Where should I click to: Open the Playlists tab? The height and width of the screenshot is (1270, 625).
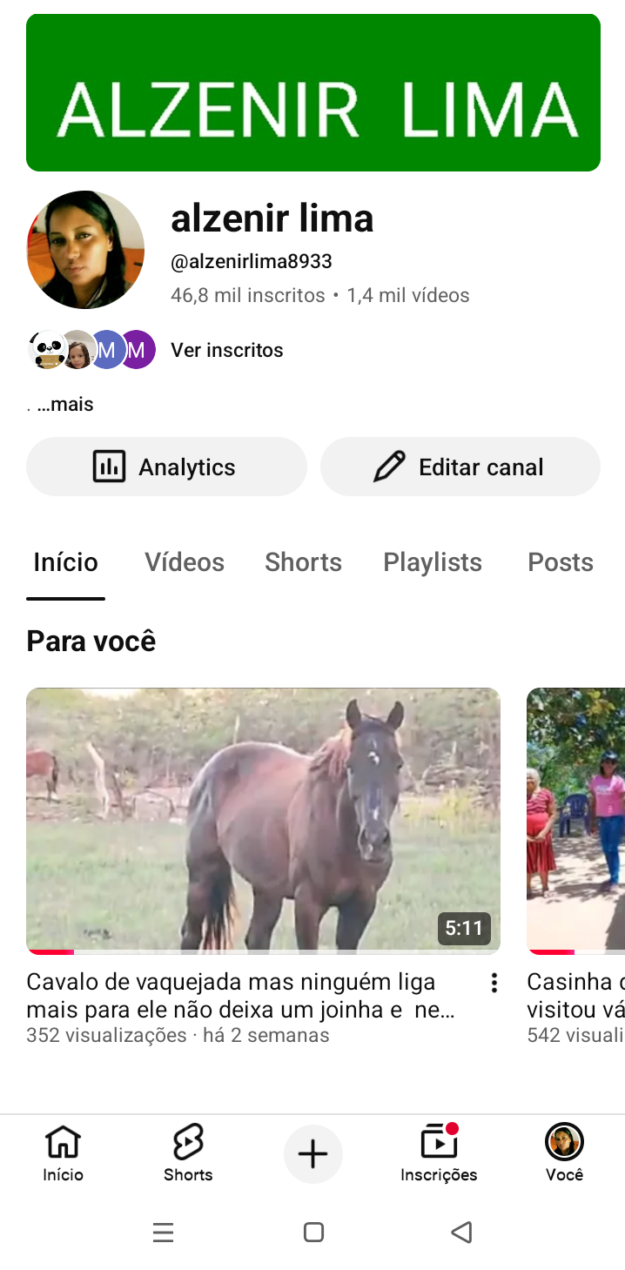[432, 562]
